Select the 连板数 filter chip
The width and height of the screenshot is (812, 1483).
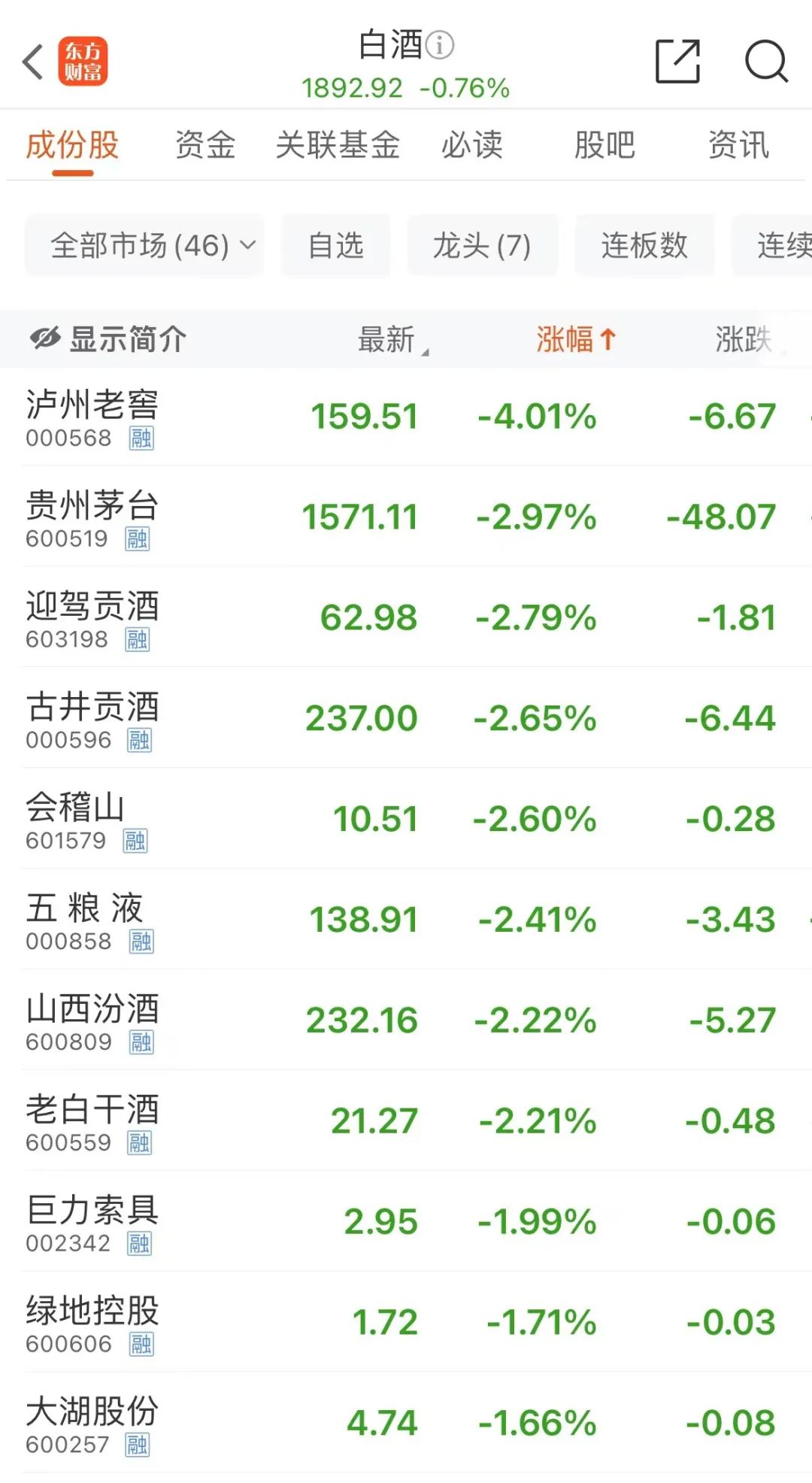tap(644, 246)
